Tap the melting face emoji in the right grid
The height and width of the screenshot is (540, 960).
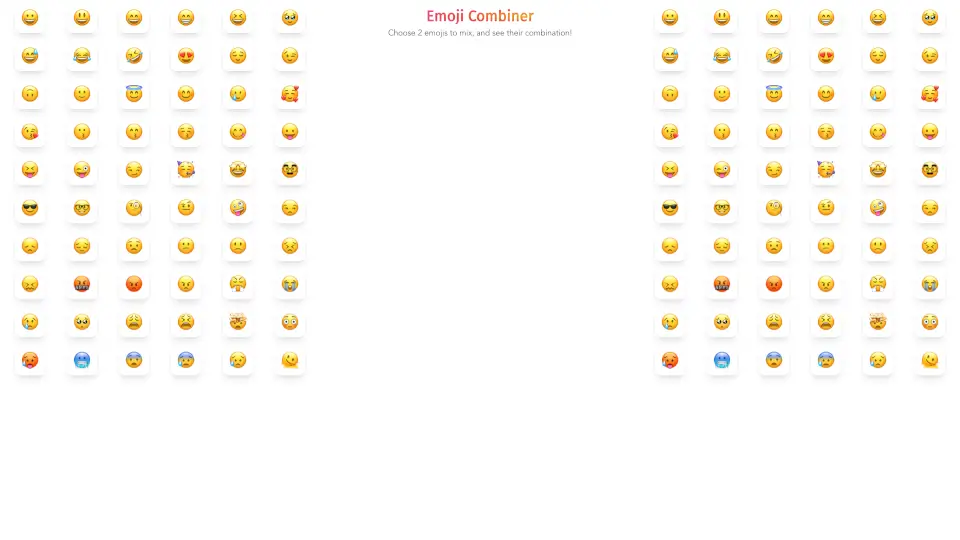coord(930,360)
